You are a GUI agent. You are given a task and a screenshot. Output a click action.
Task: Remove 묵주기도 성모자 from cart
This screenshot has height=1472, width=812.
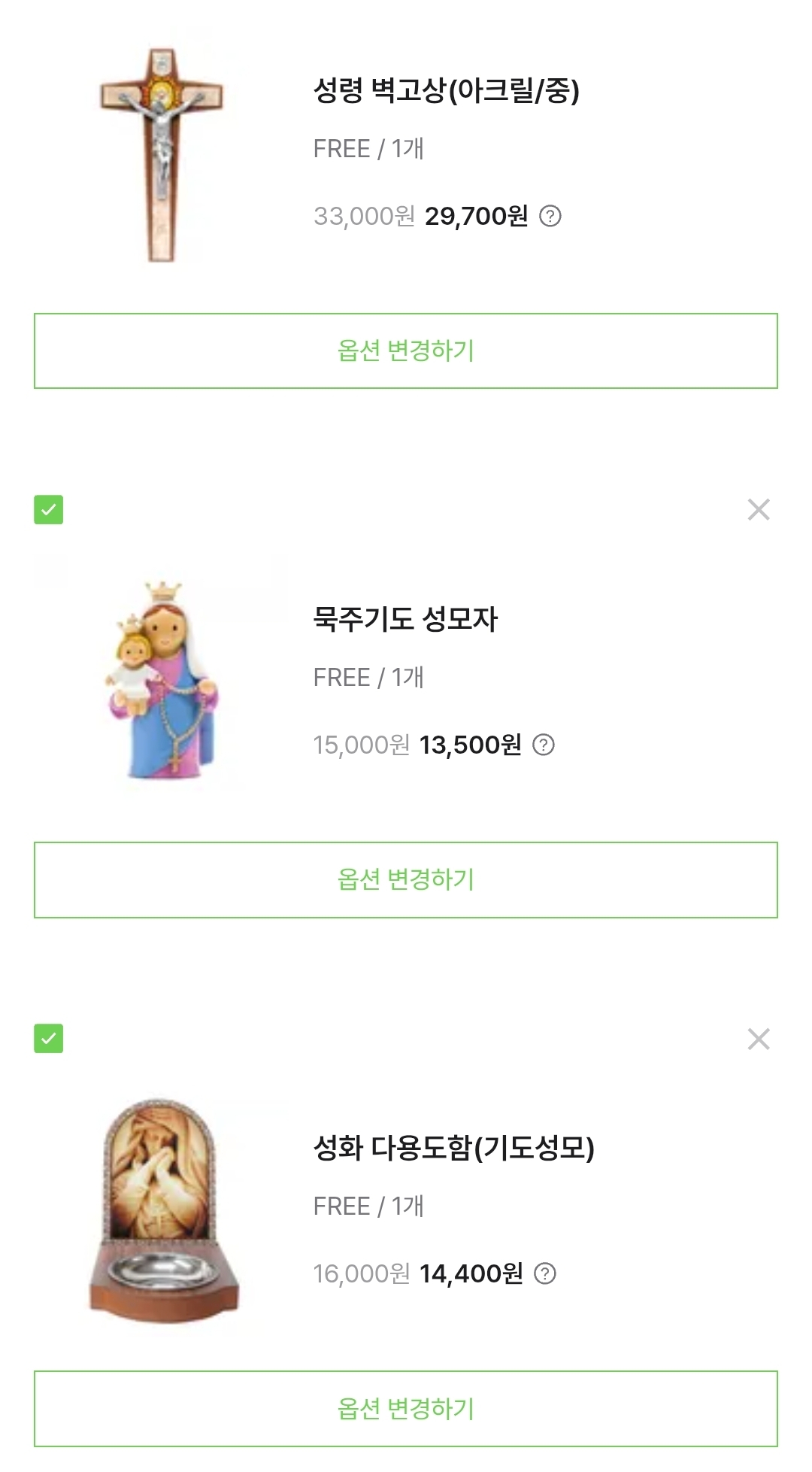point(758,510)
